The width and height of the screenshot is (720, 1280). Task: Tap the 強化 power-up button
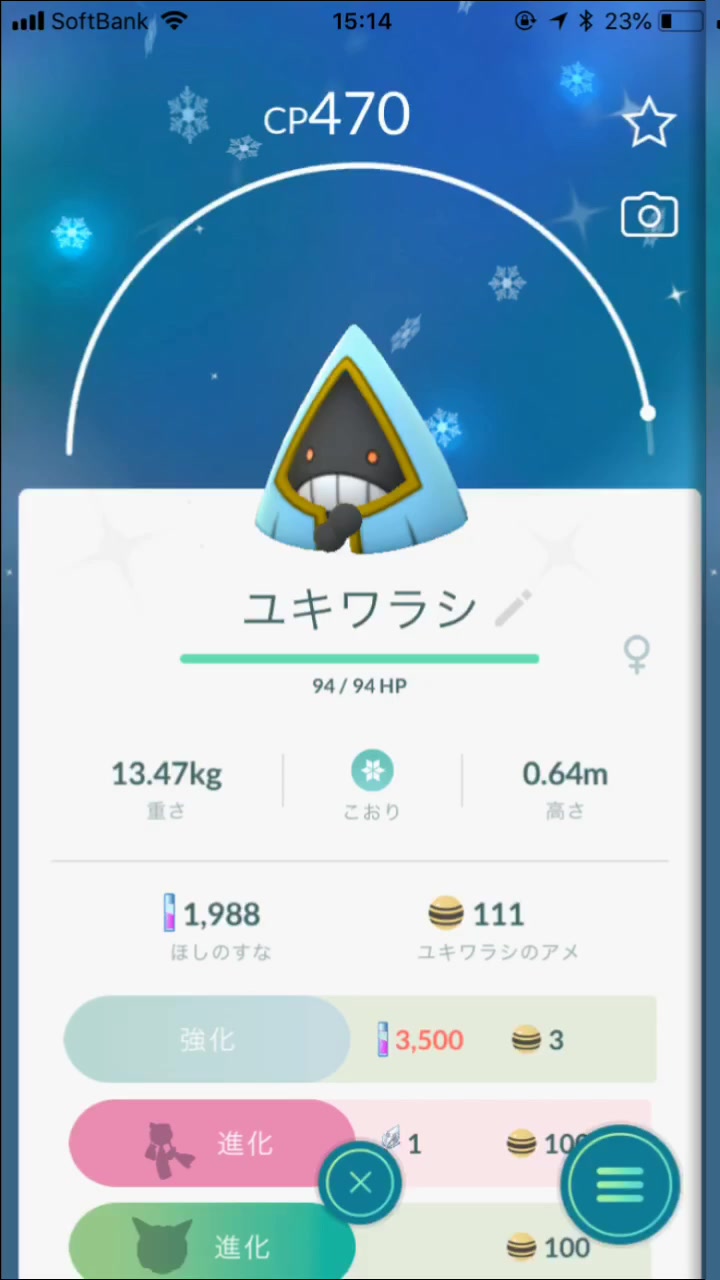[x=207, y=1039]
